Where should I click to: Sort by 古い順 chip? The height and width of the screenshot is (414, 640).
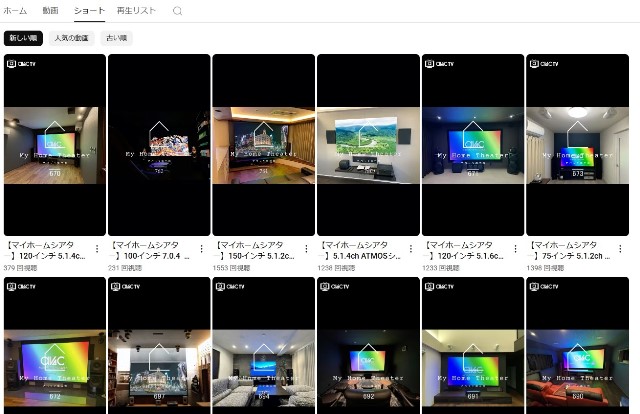117,38
